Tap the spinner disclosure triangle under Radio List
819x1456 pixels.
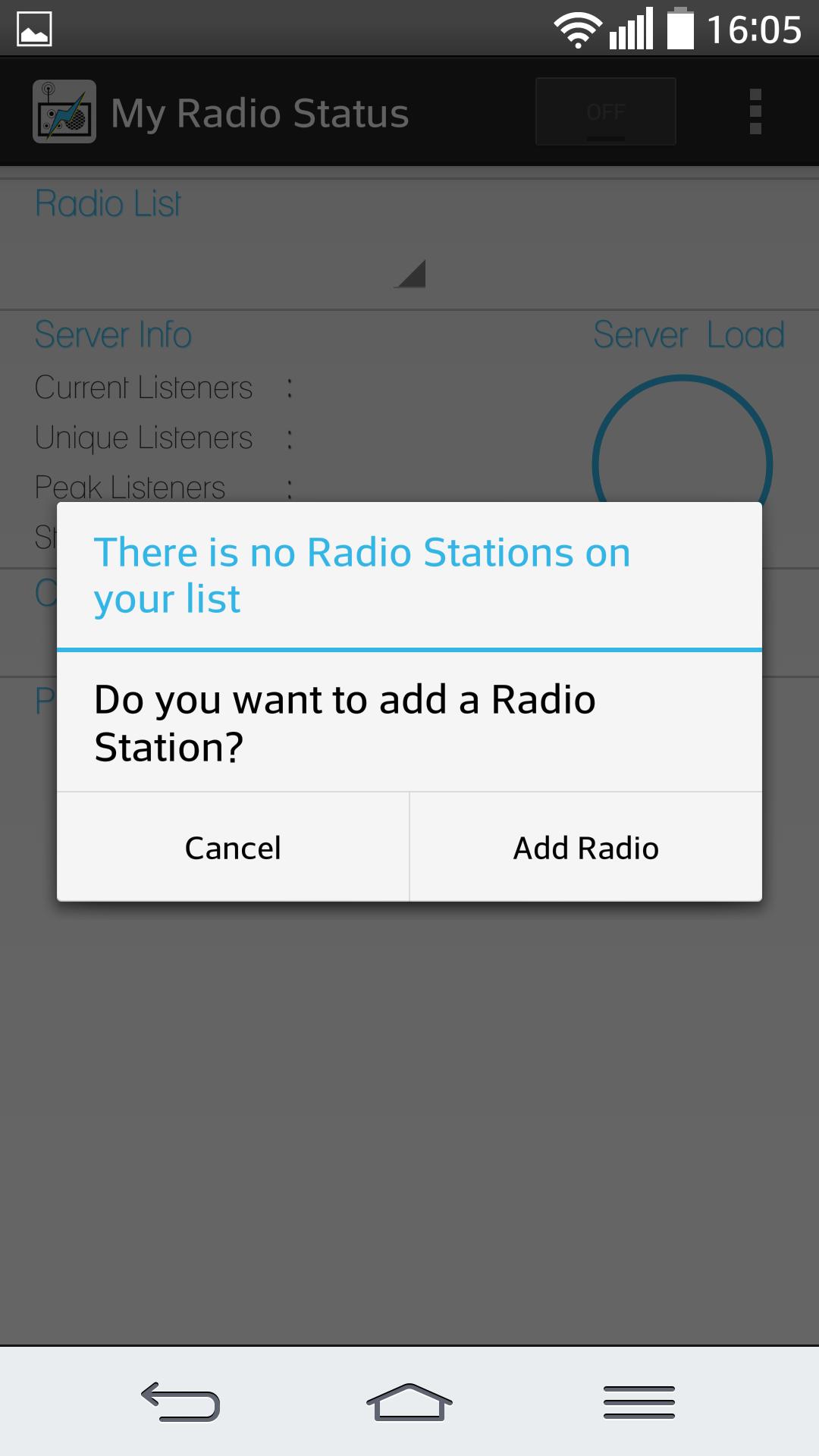(413, 275)
